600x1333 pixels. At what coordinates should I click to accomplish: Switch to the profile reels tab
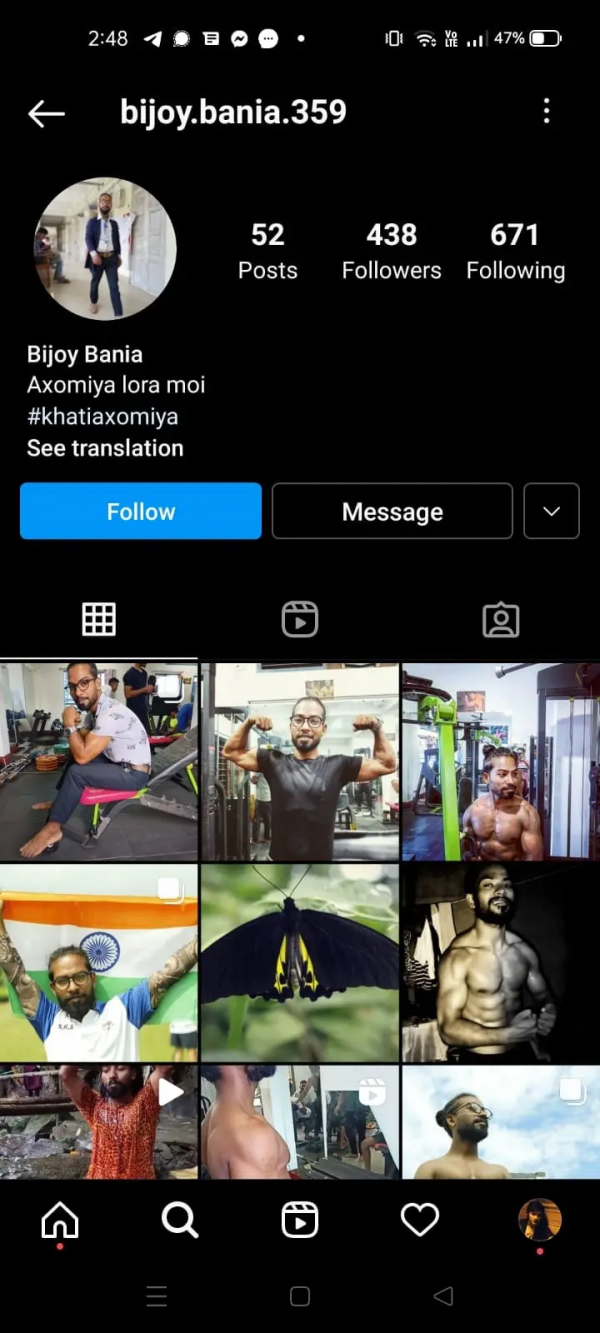tap(300, 620)
